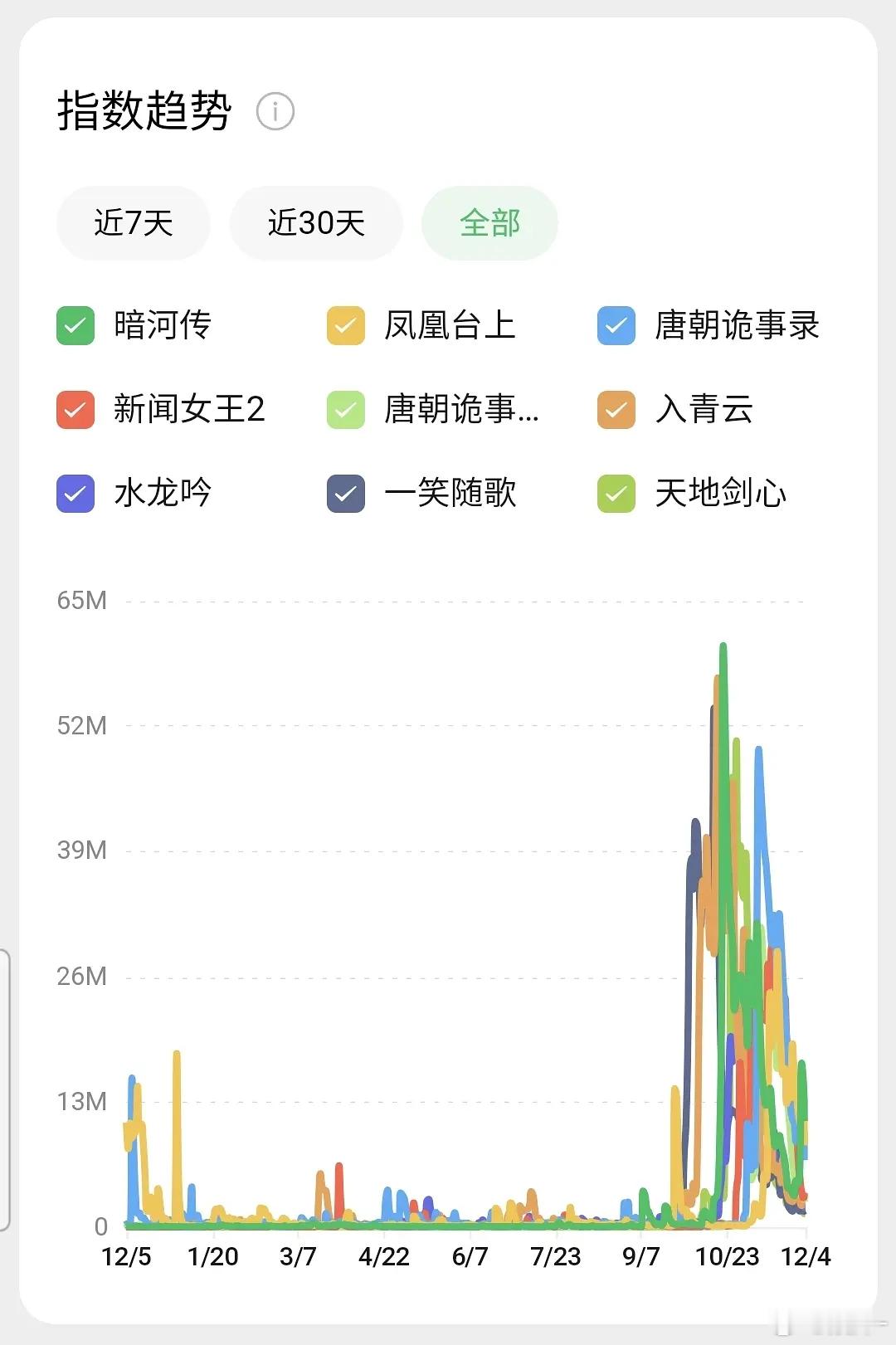This screenshot has width=896, height=1345.
Task: Click the 12/5 date label on x-axis
Action: [x=129, y=1256]
